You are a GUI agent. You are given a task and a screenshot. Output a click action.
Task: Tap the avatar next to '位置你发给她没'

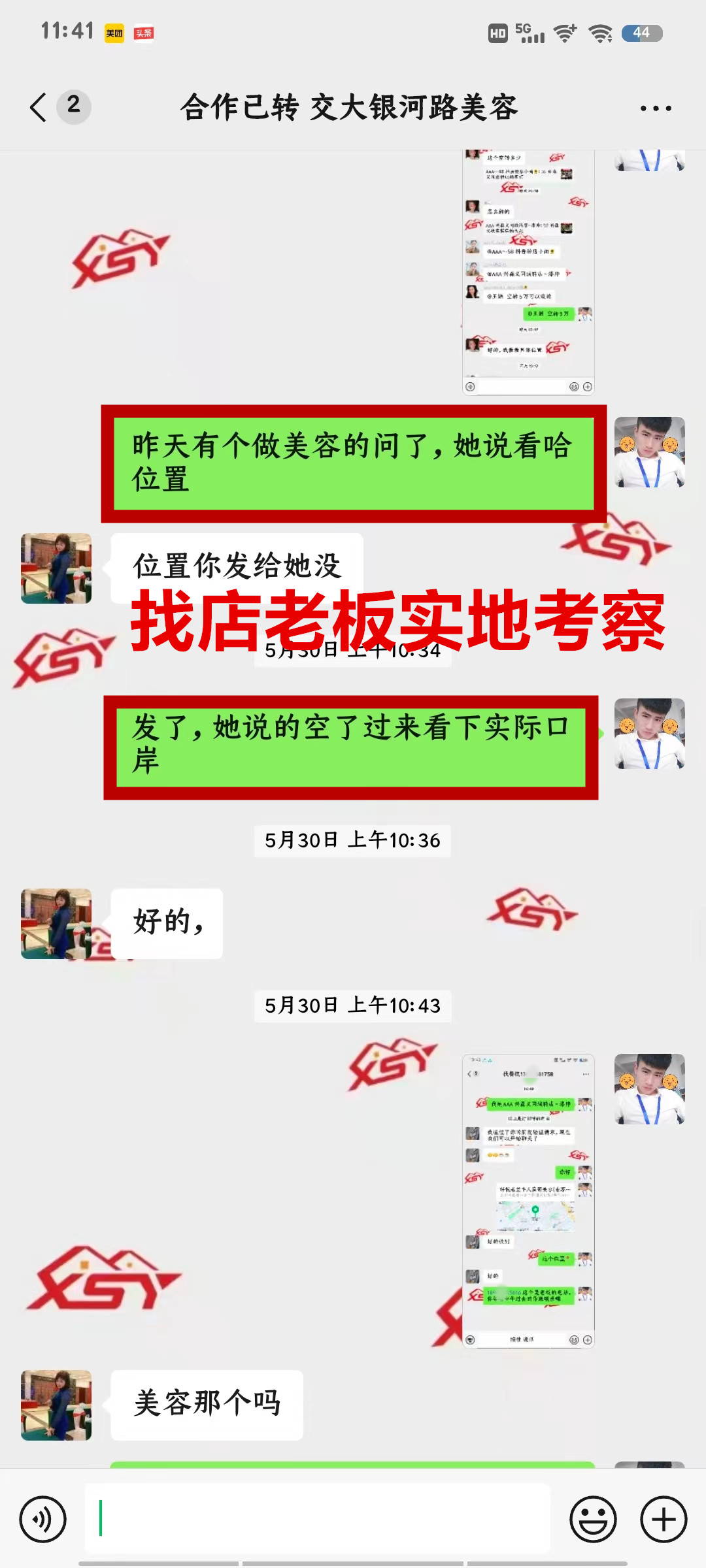56,568
